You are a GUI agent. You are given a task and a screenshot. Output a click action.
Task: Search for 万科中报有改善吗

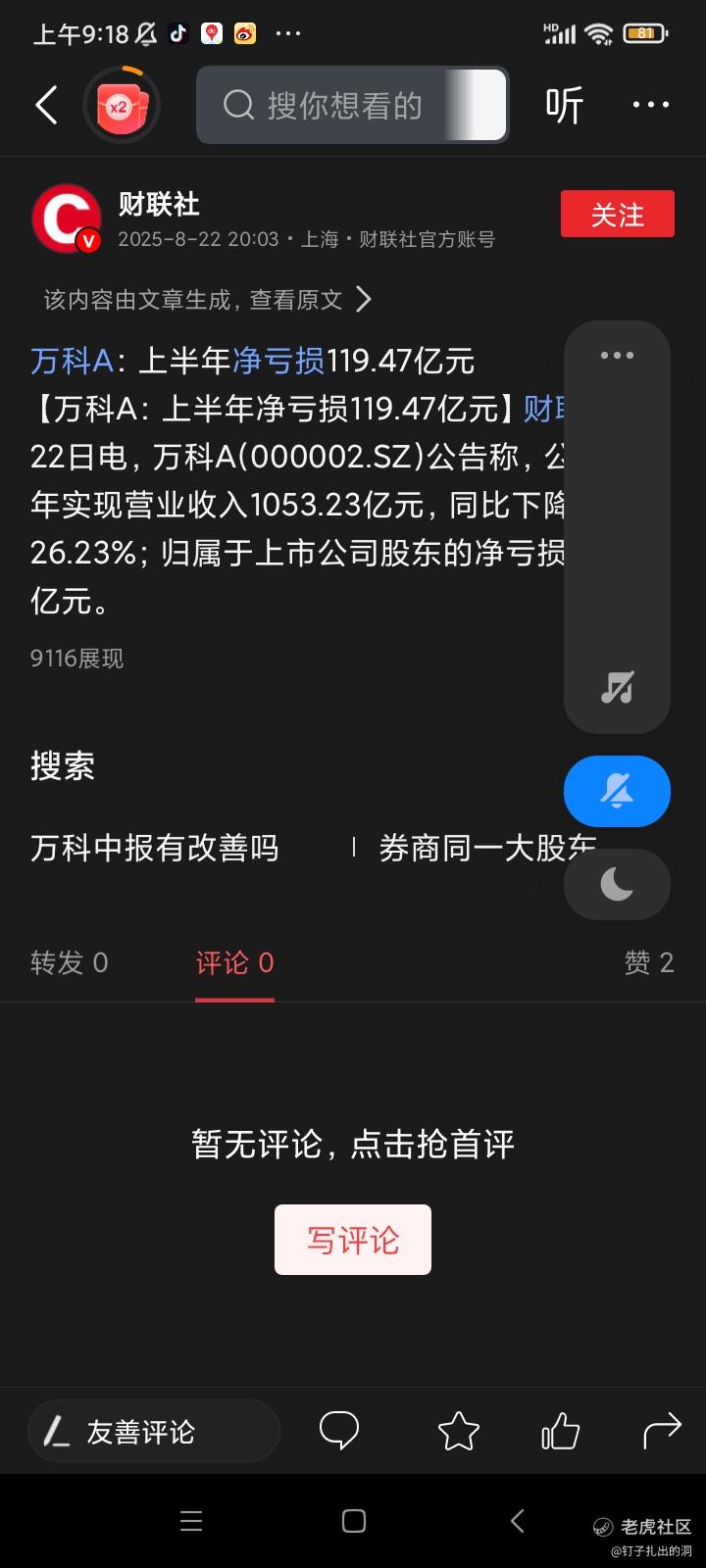point(155,848)
